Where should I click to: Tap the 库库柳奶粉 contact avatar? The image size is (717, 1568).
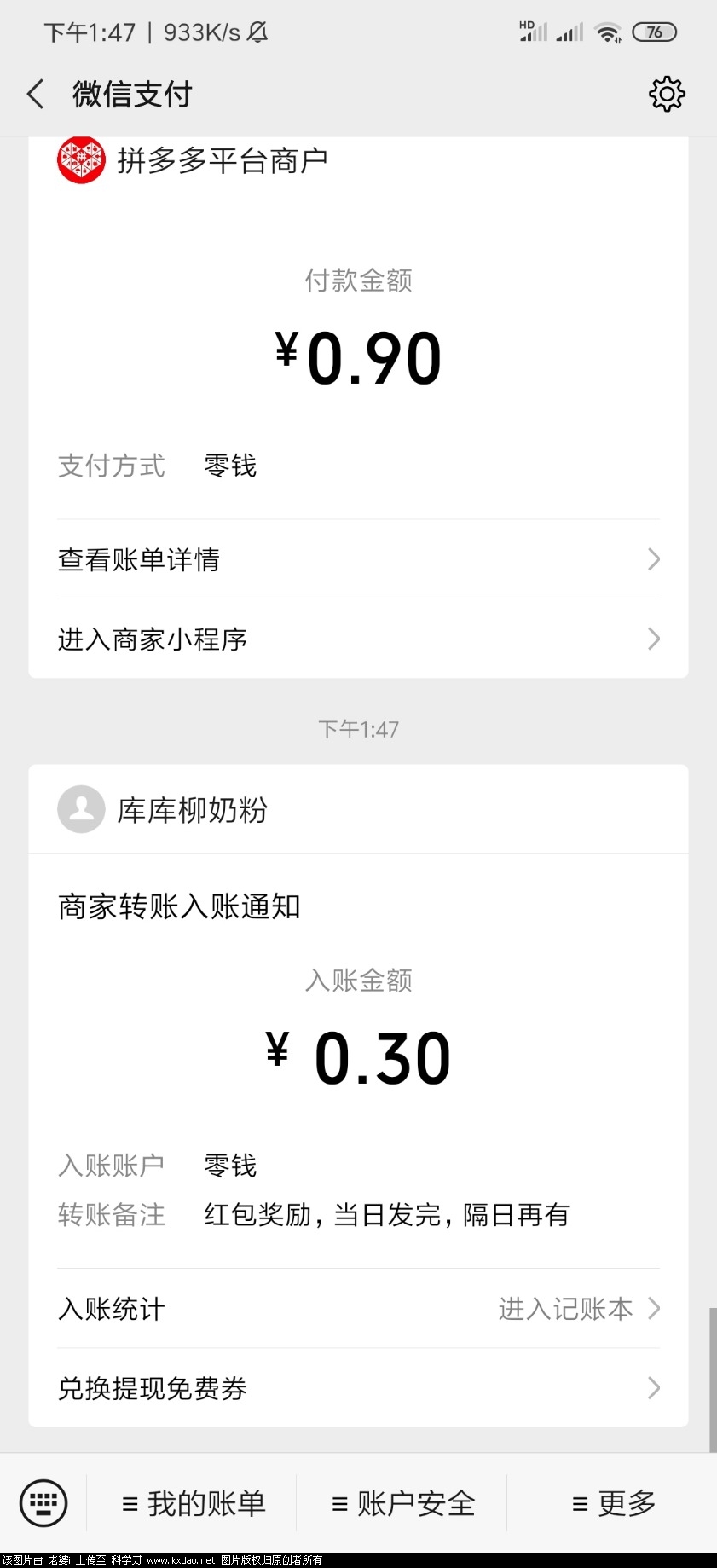pyautogui.click(x=81, y=810)
